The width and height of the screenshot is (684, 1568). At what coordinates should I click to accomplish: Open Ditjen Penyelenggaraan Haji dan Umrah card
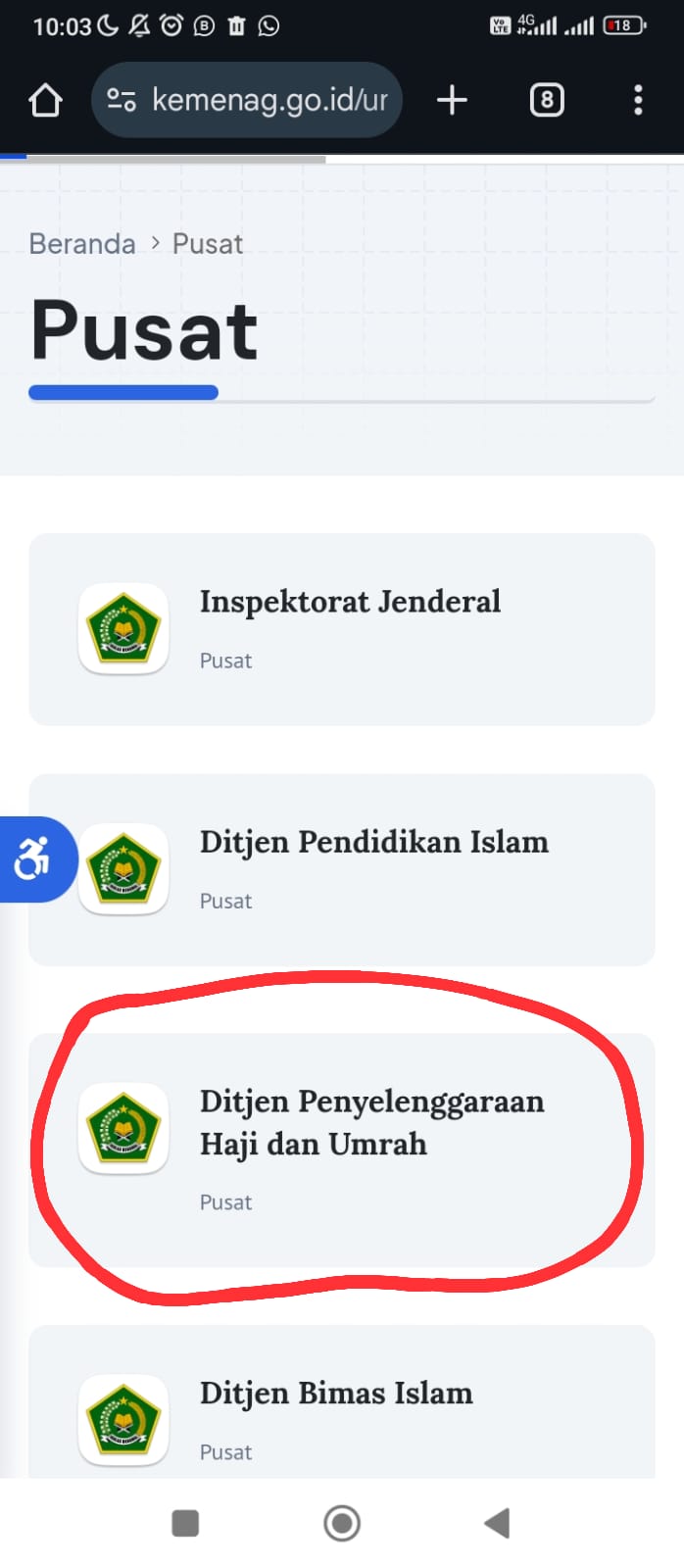click(342, 1150)
